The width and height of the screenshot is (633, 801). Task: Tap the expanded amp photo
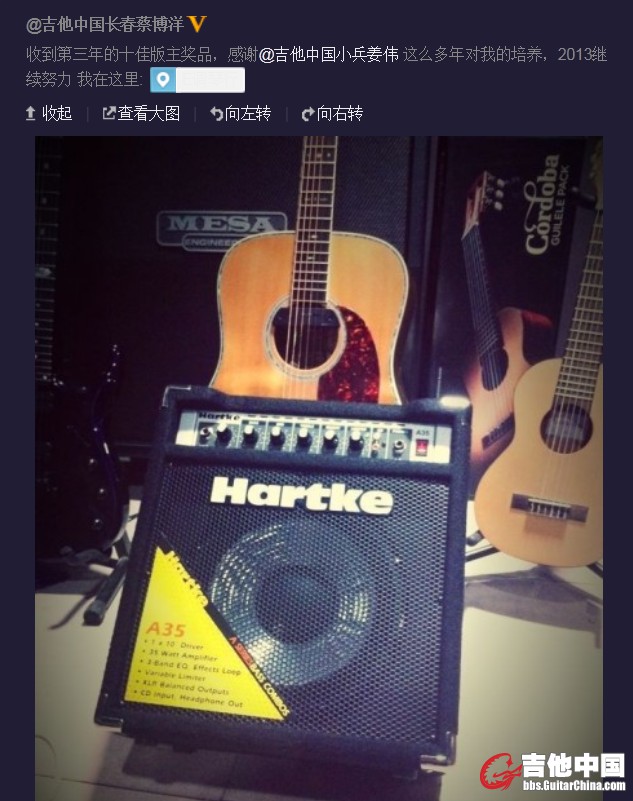click(x=318, y=470)
